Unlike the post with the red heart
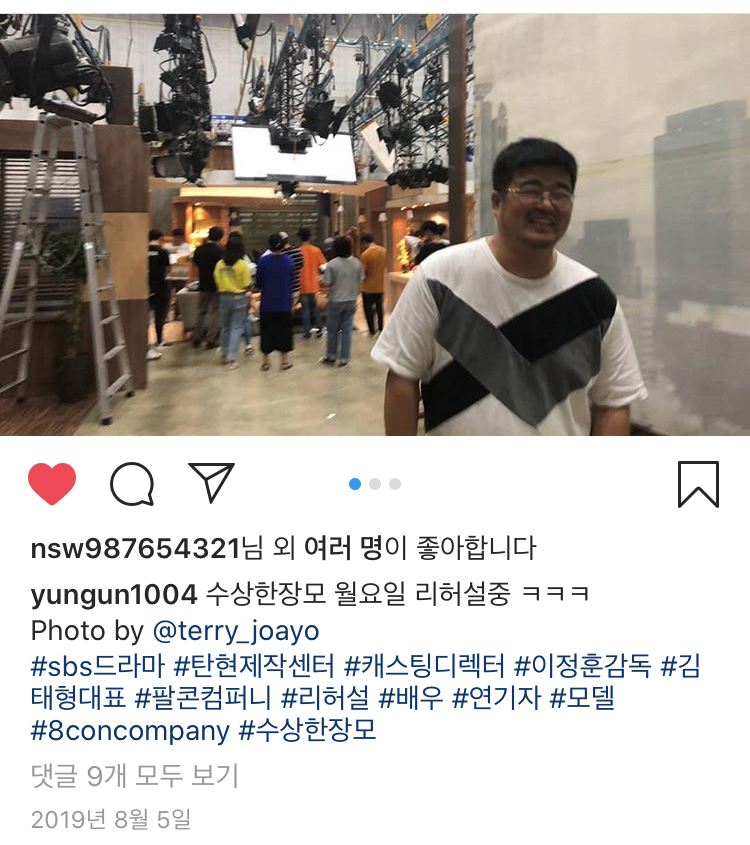The width and height of the screenshot is (750, 845). [x=52, y=484]
